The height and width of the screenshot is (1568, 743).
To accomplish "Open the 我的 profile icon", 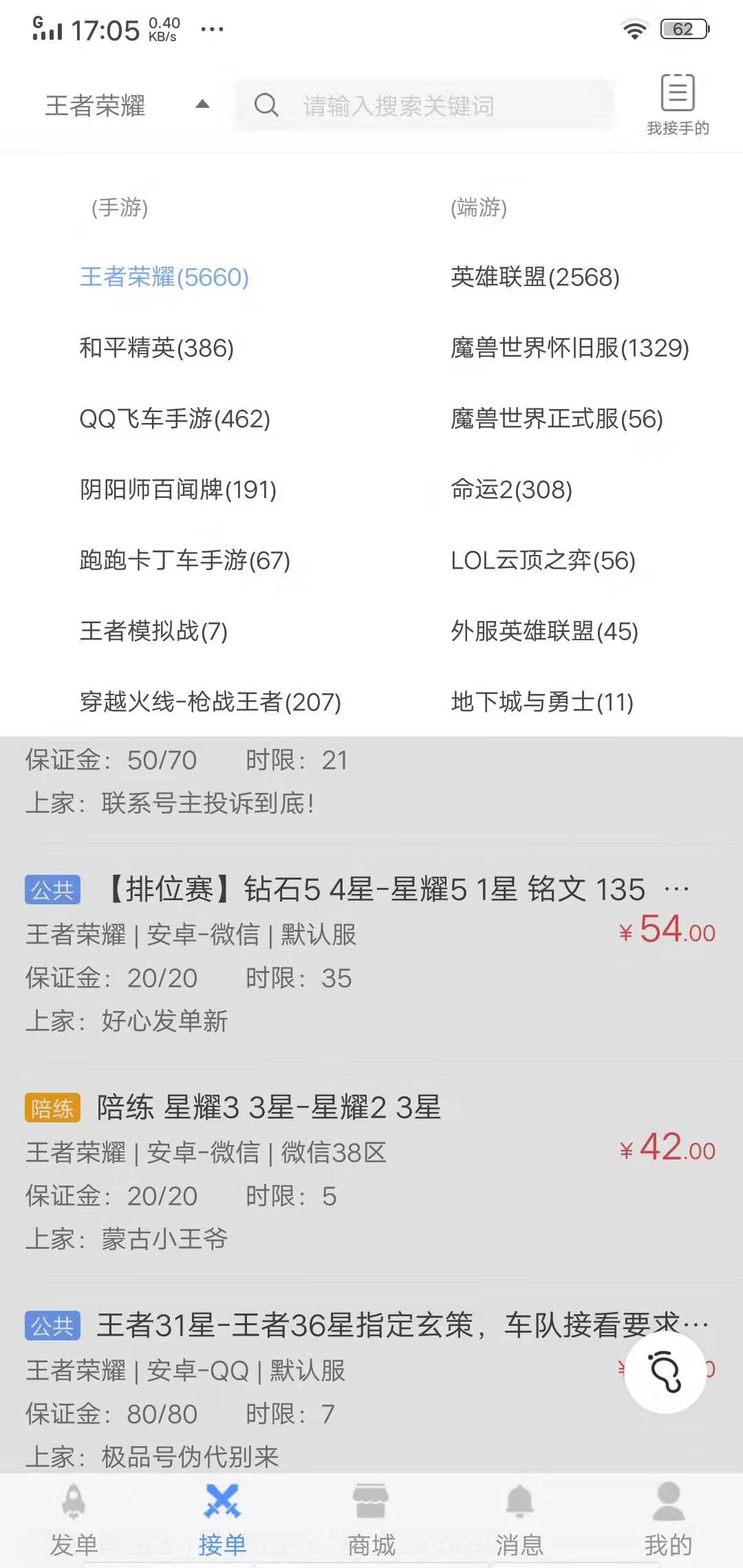I will pyautogui.click(x=668, y=1503).
